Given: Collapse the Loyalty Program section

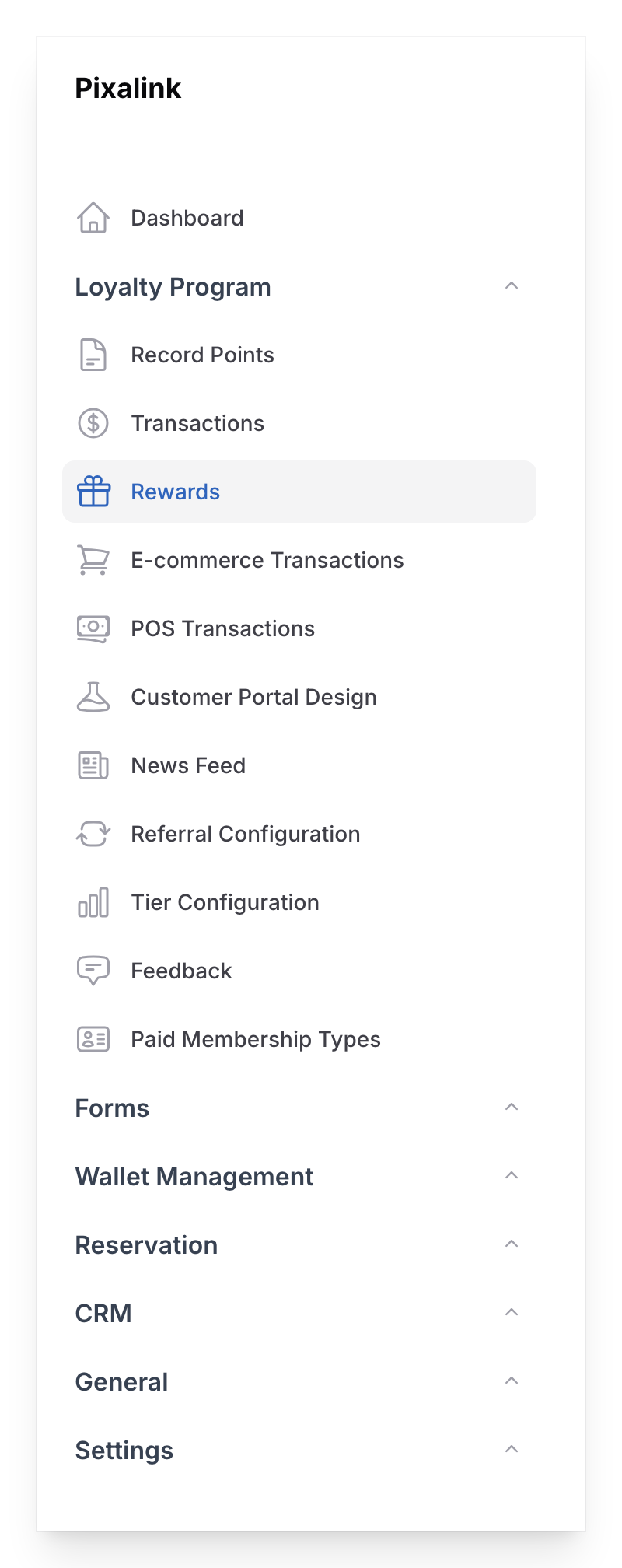Looking at the screenshot, I should click(x=512, y=286).
